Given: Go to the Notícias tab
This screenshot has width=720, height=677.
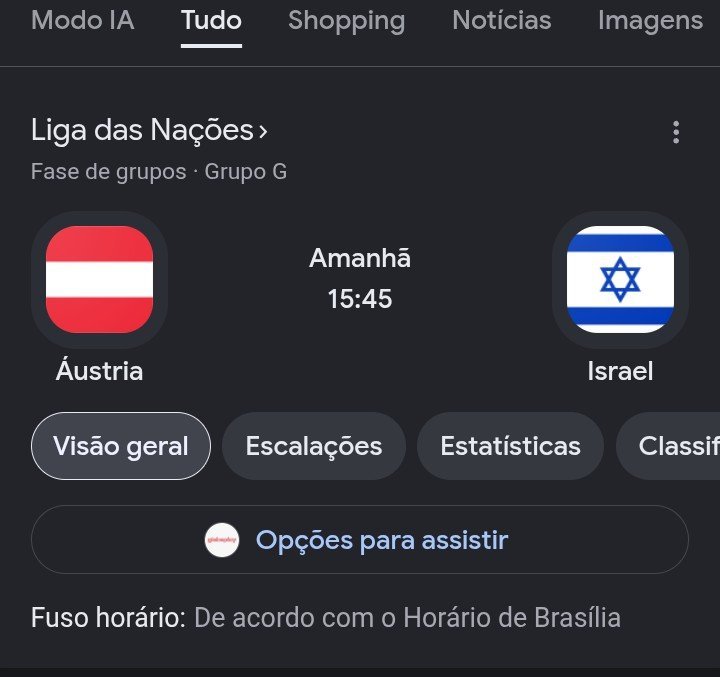Looking at the screenshot, I should pyautogui.click(x=501, y=21).
